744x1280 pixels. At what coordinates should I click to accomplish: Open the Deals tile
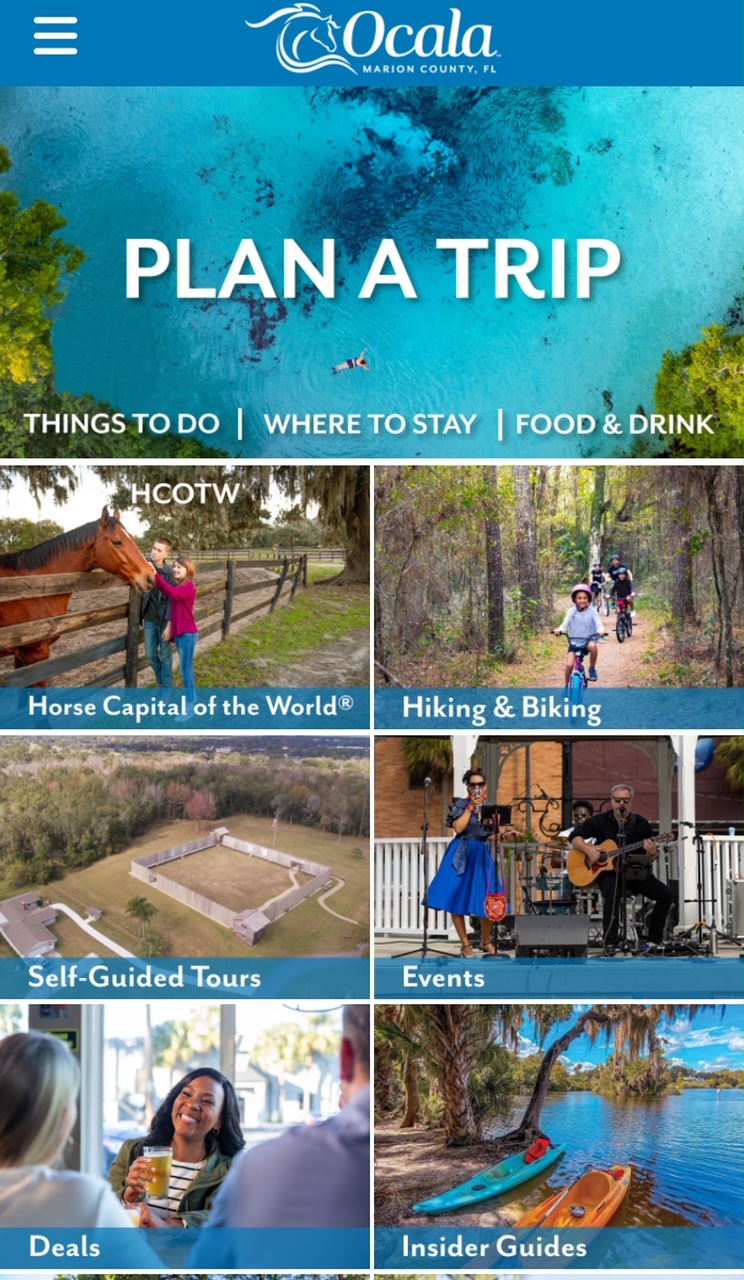tap(185, 1137)
